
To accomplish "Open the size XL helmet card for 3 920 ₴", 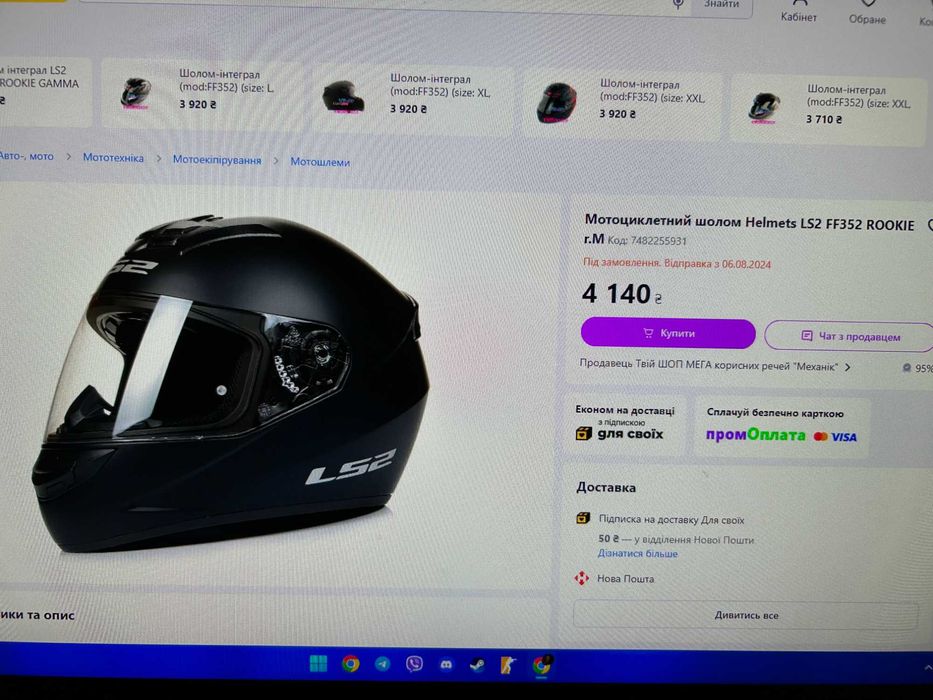I will (412, 94).
